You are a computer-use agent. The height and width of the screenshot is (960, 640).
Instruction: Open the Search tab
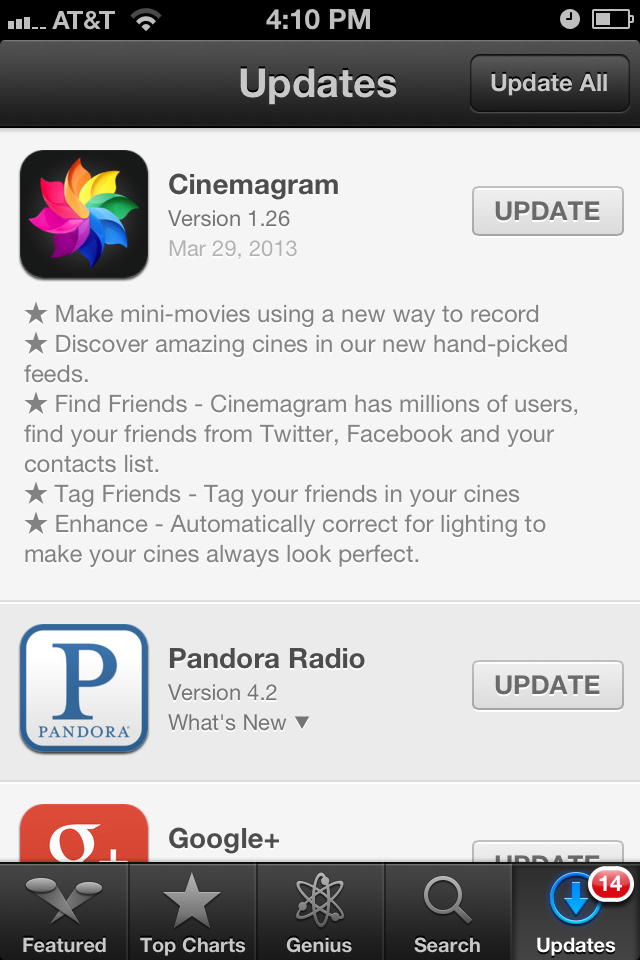(x=447, y=912)
